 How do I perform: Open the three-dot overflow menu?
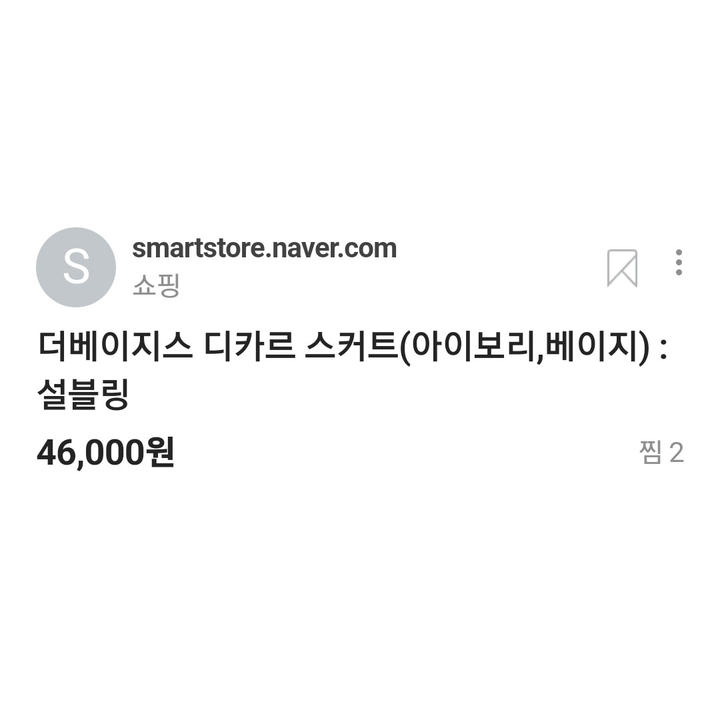(678, 263)
